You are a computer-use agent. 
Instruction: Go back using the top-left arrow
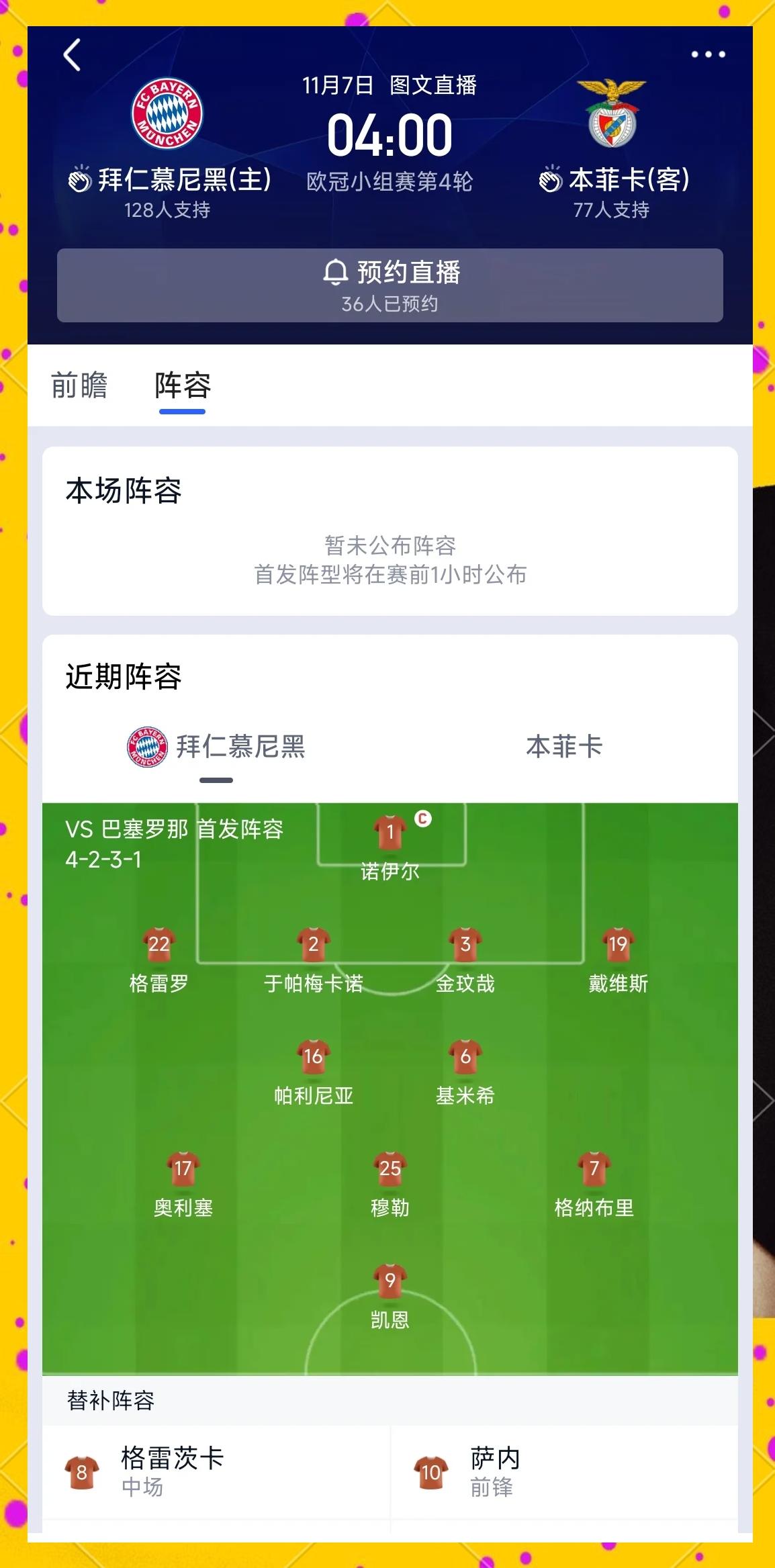[x=72, y=55]
